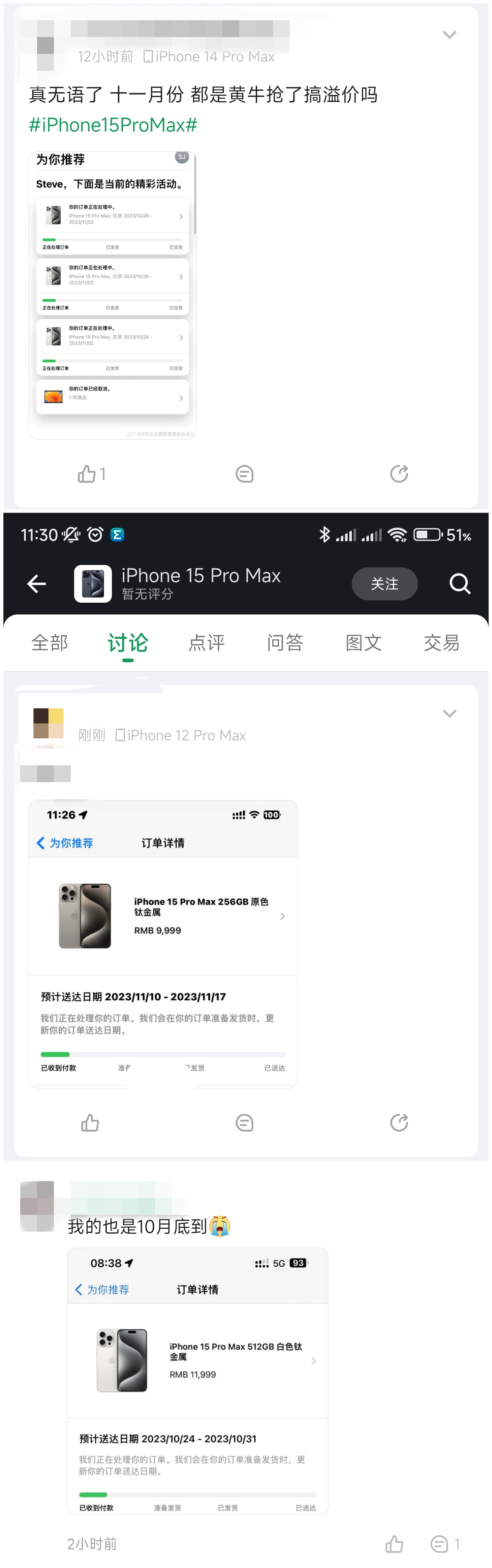Expand options for the 真无语了 post
This screenshot has height=1568, width=492.
tap(450, 35)
